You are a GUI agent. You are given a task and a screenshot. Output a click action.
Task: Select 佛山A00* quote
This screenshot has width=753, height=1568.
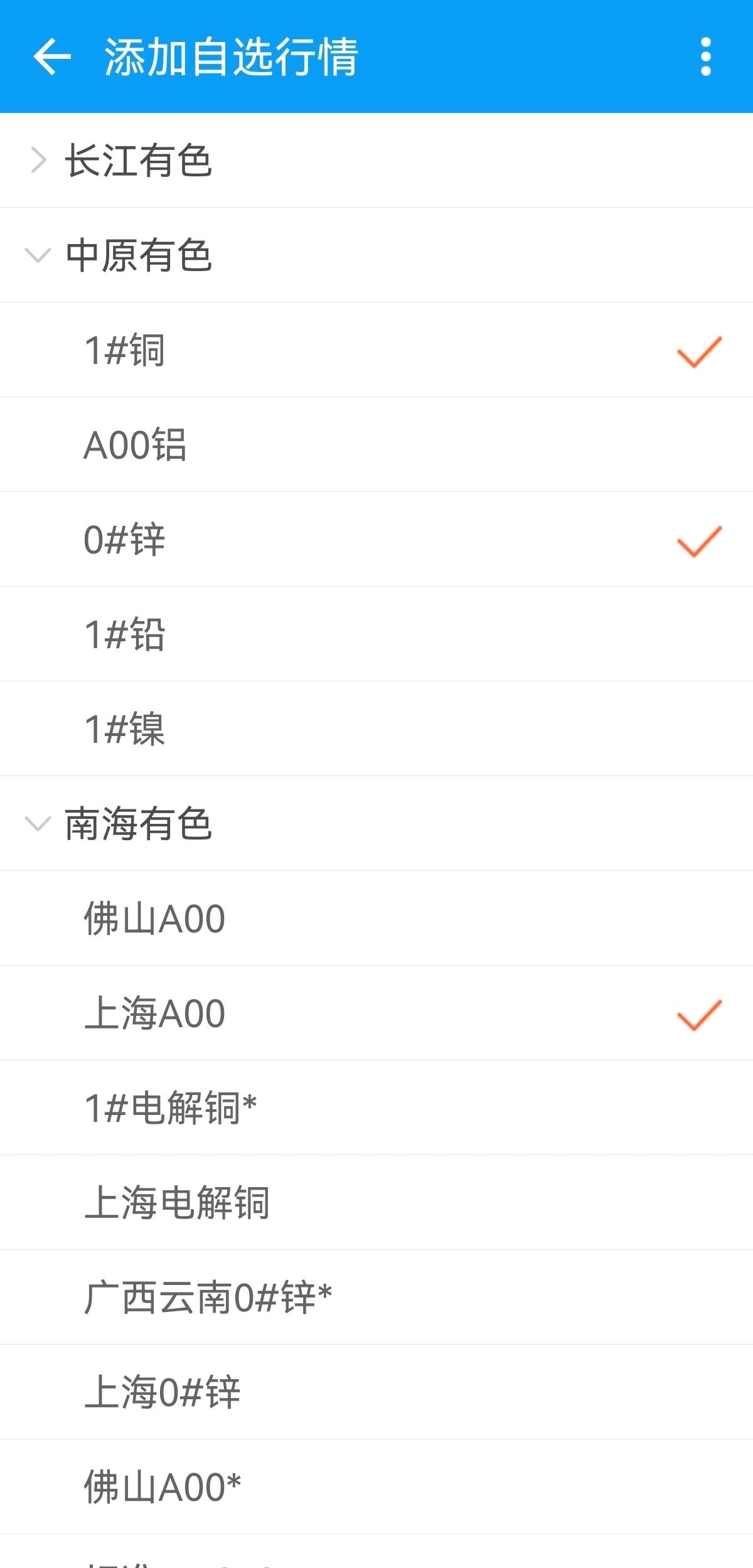click(x=376, y=1487)
